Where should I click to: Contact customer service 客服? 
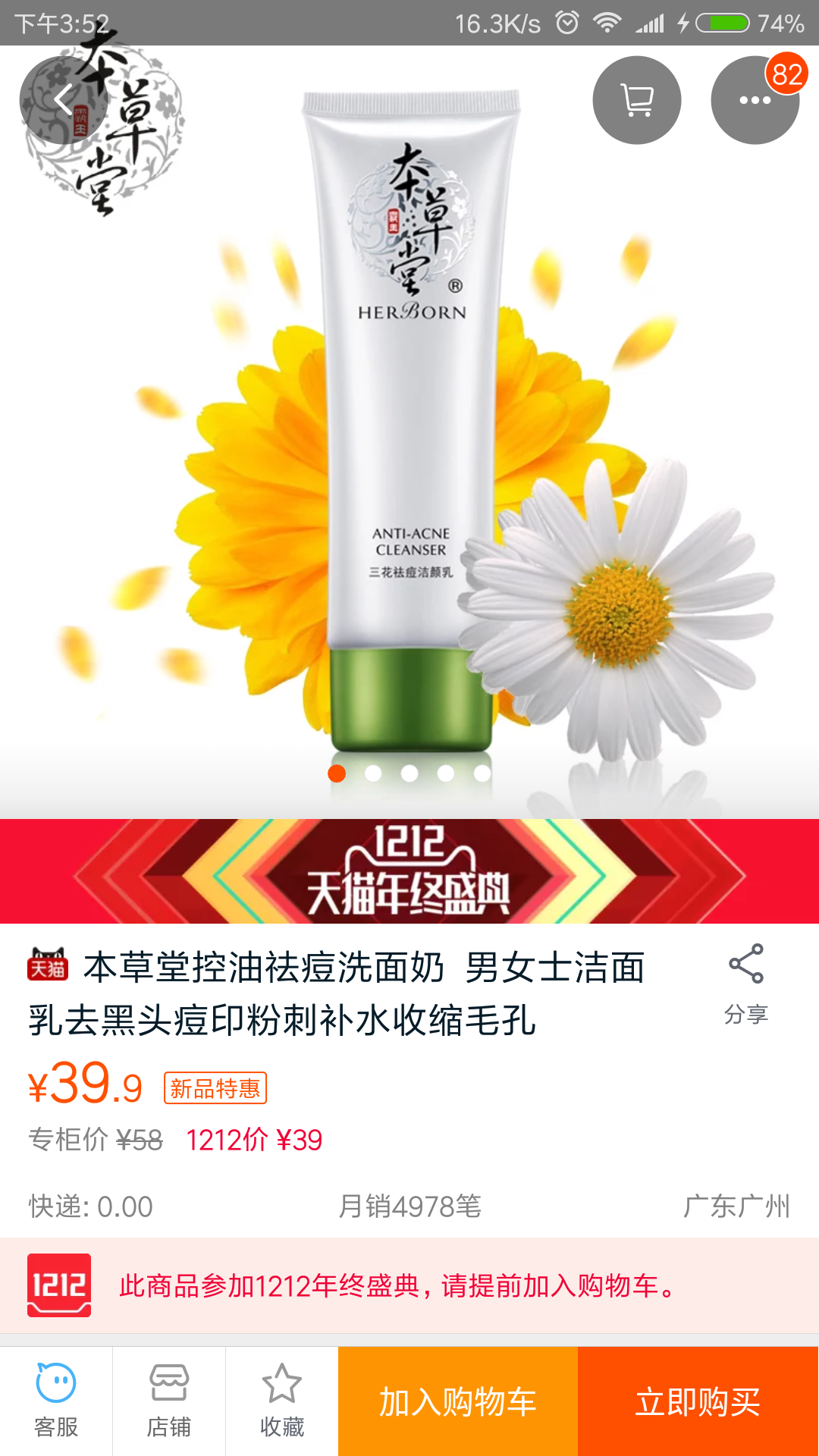[x=56, y=1401]
